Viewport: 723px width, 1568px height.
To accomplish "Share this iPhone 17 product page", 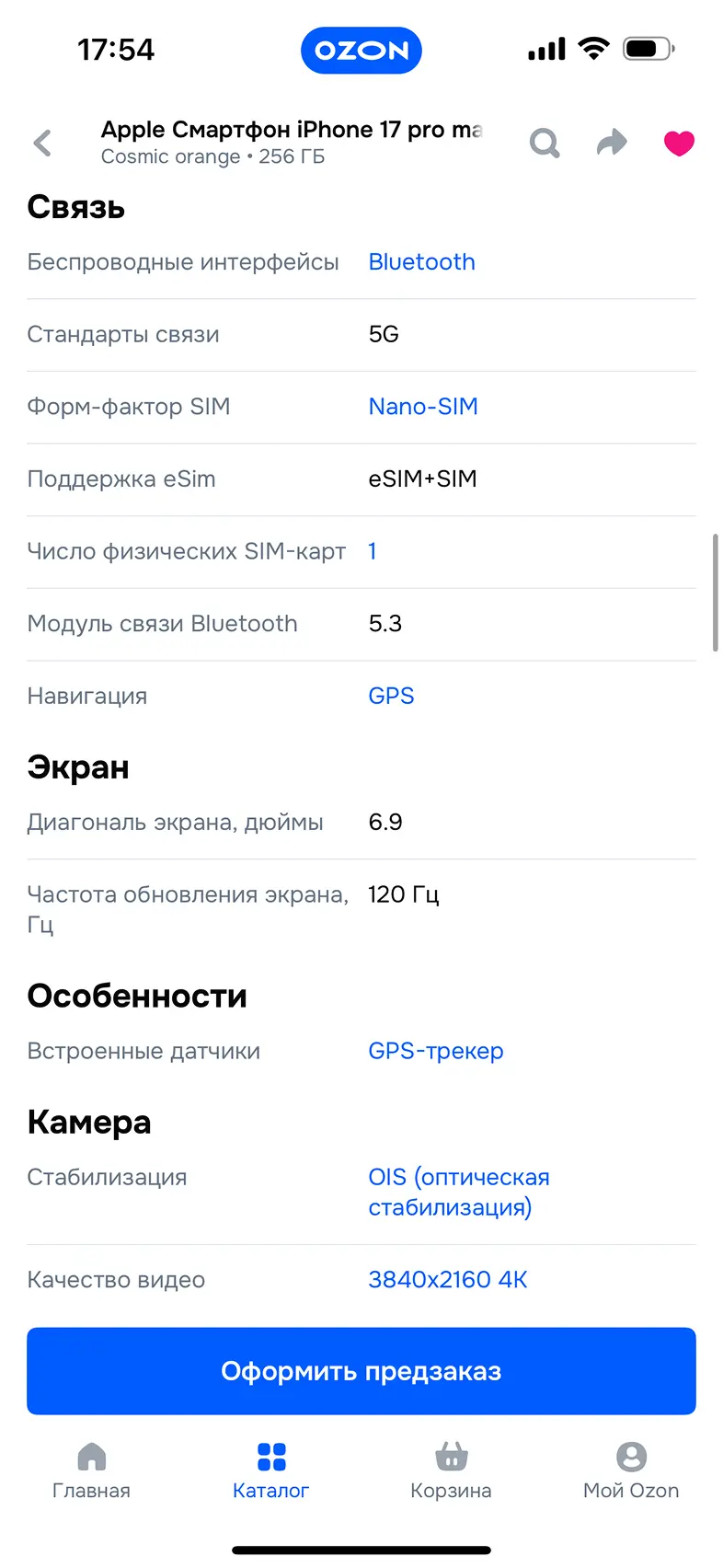I will coord(612,143).
